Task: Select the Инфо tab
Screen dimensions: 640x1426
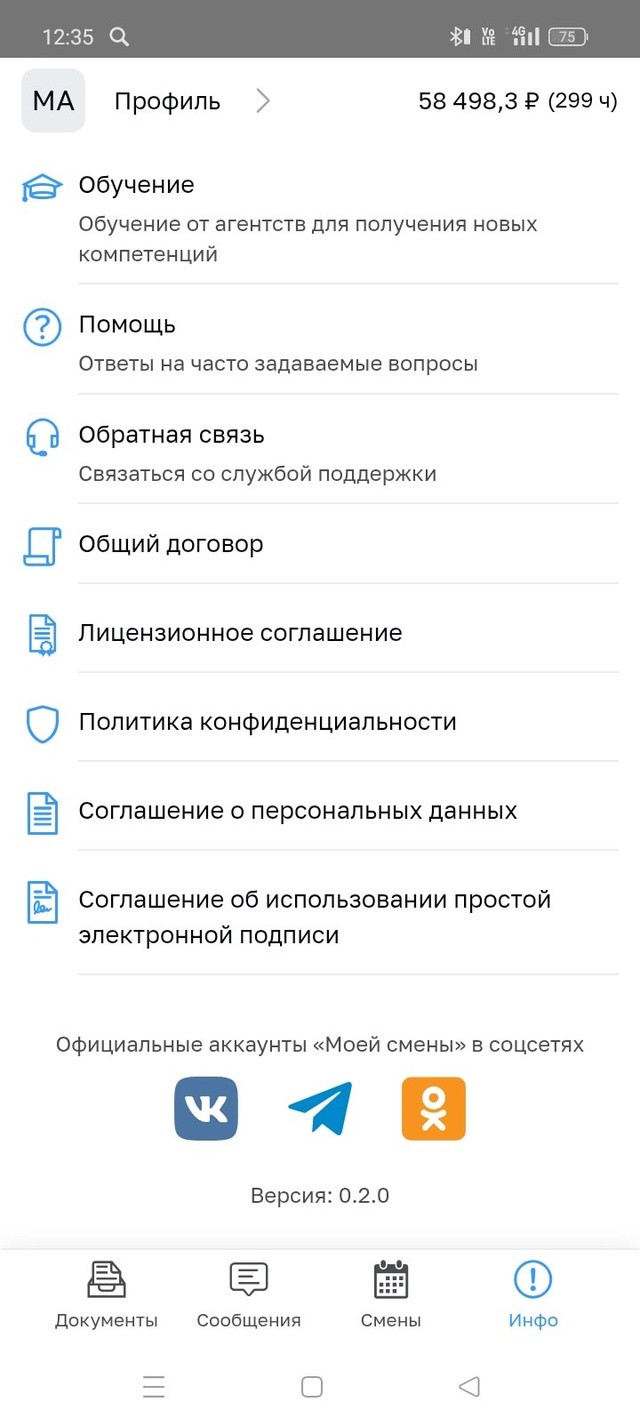Action: [x=533, y=1295]
